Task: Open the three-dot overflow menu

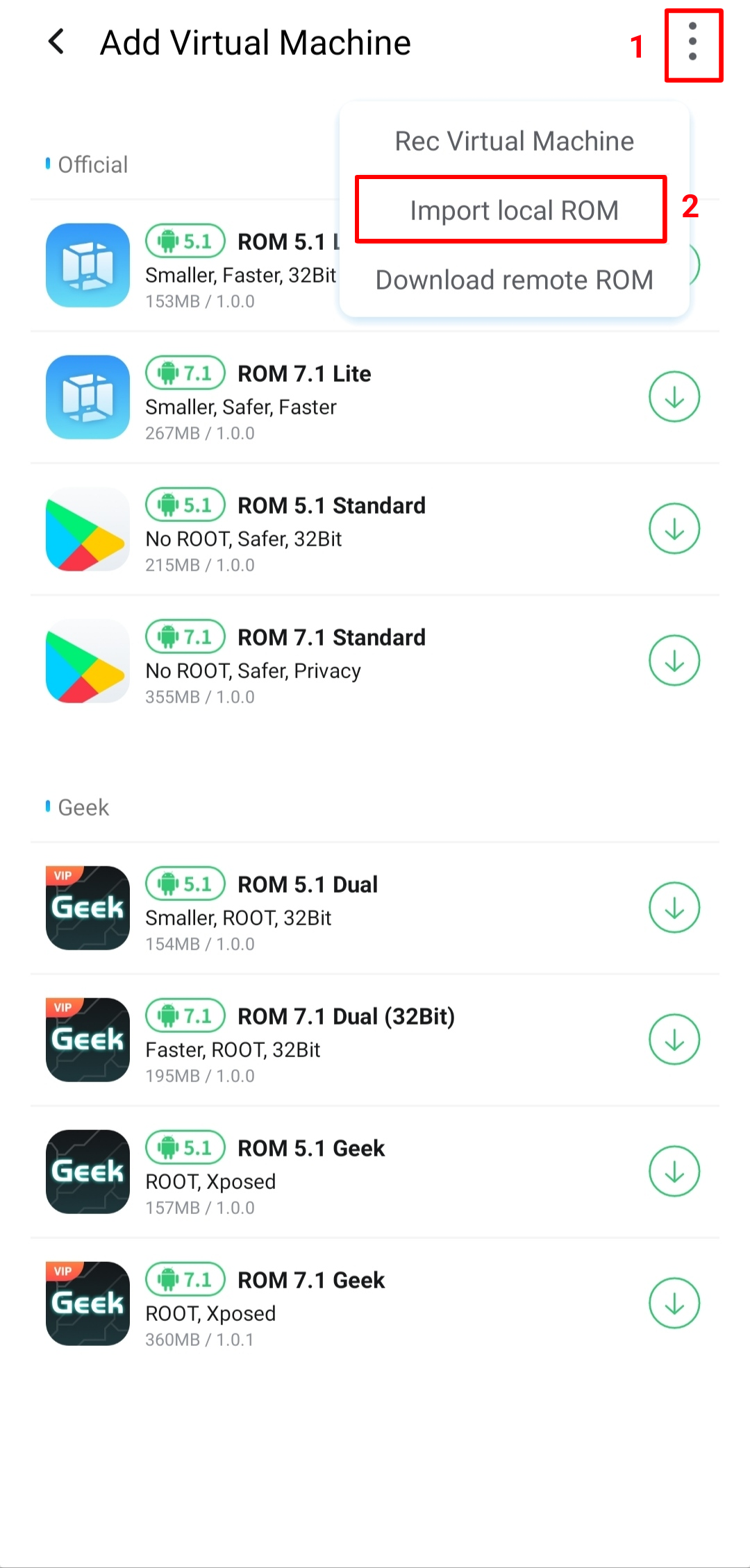Action: click(x=692, y=42)
